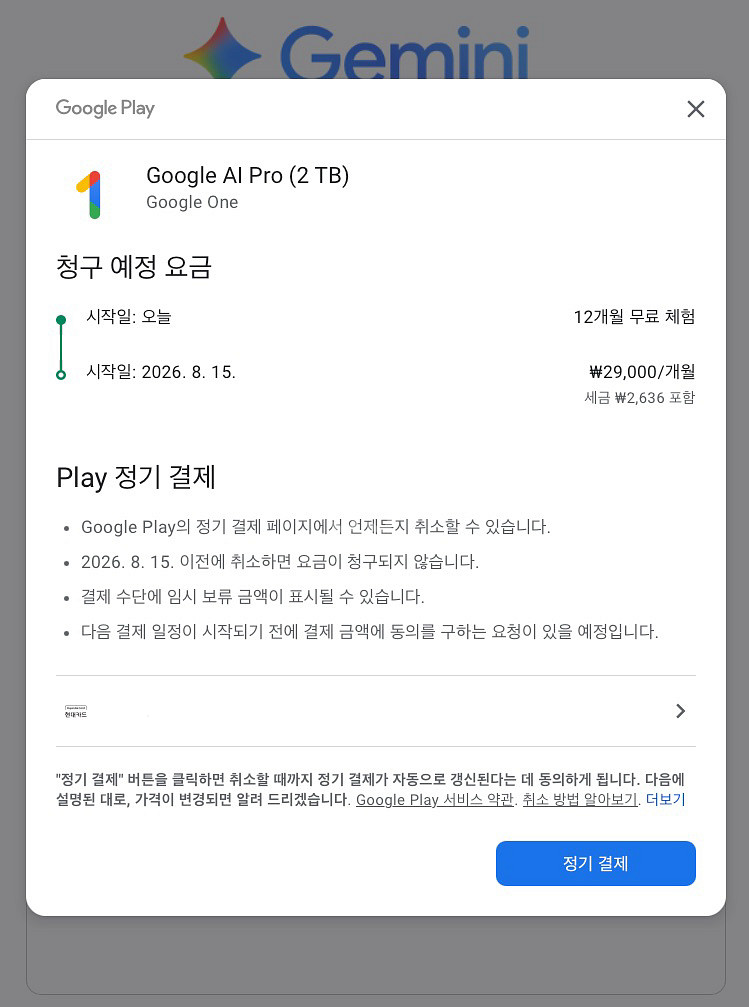Click 더보기 to view more terms
The image size is (749, 1007).
[665, 800]
